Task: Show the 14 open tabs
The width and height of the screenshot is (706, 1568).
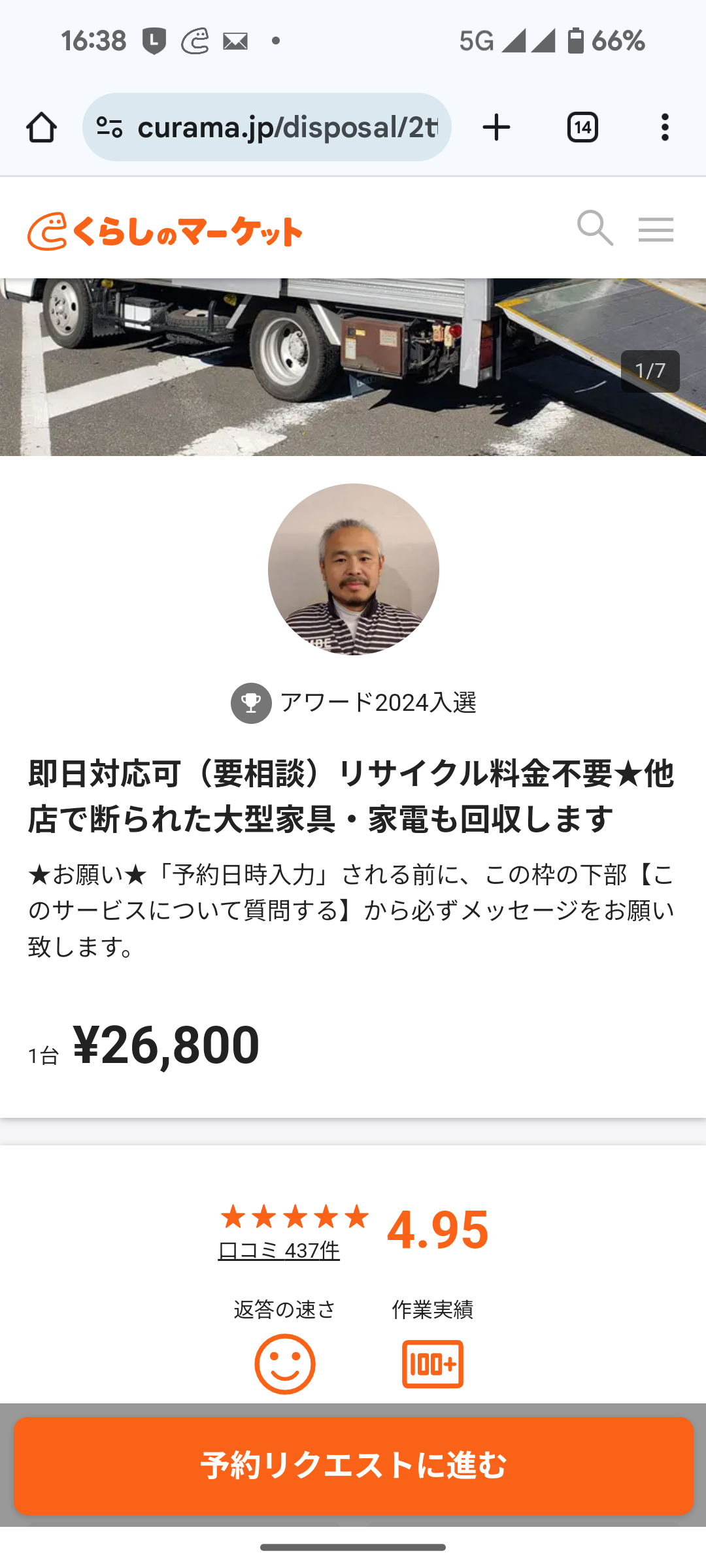Action: point(582,127)
